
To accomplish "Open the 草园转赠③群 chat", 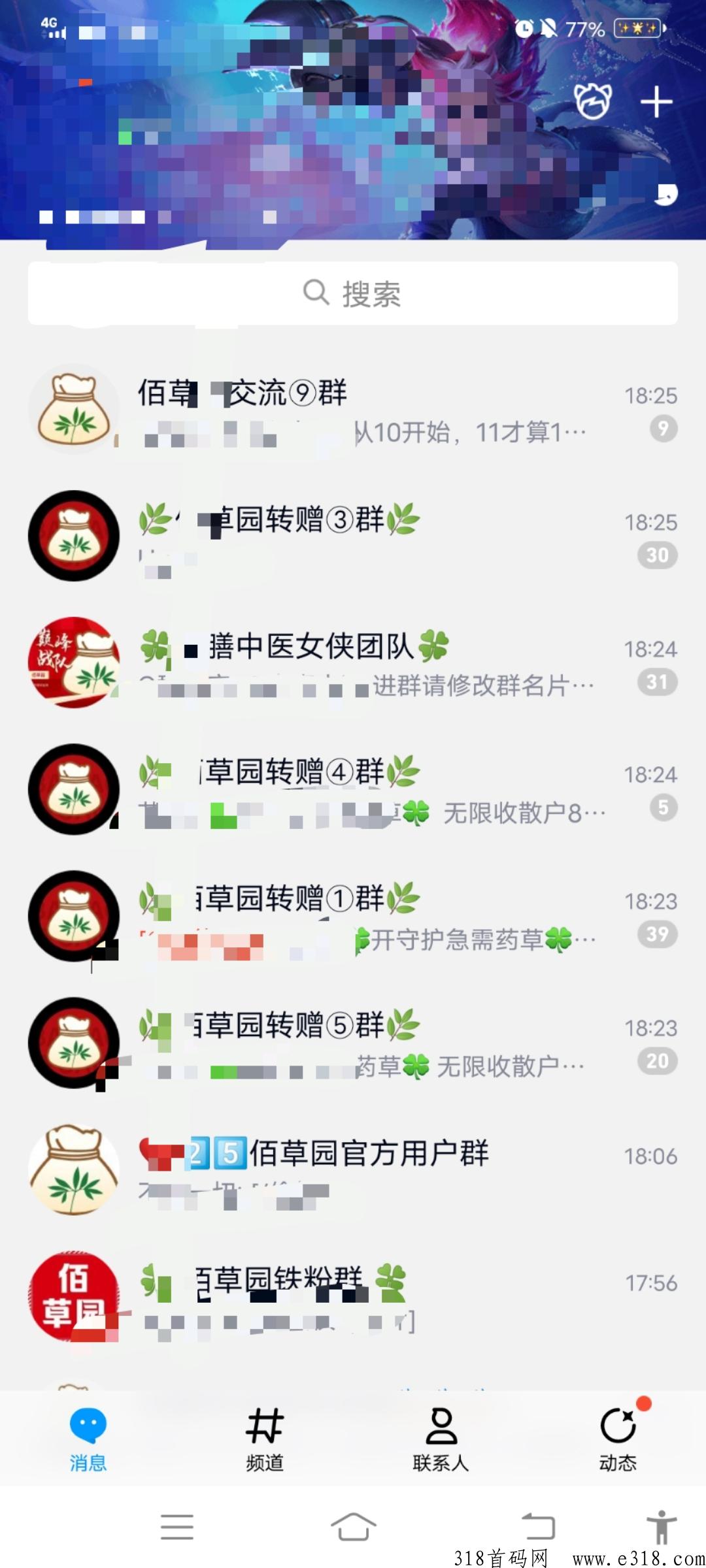I will click(x=353, y=536).
